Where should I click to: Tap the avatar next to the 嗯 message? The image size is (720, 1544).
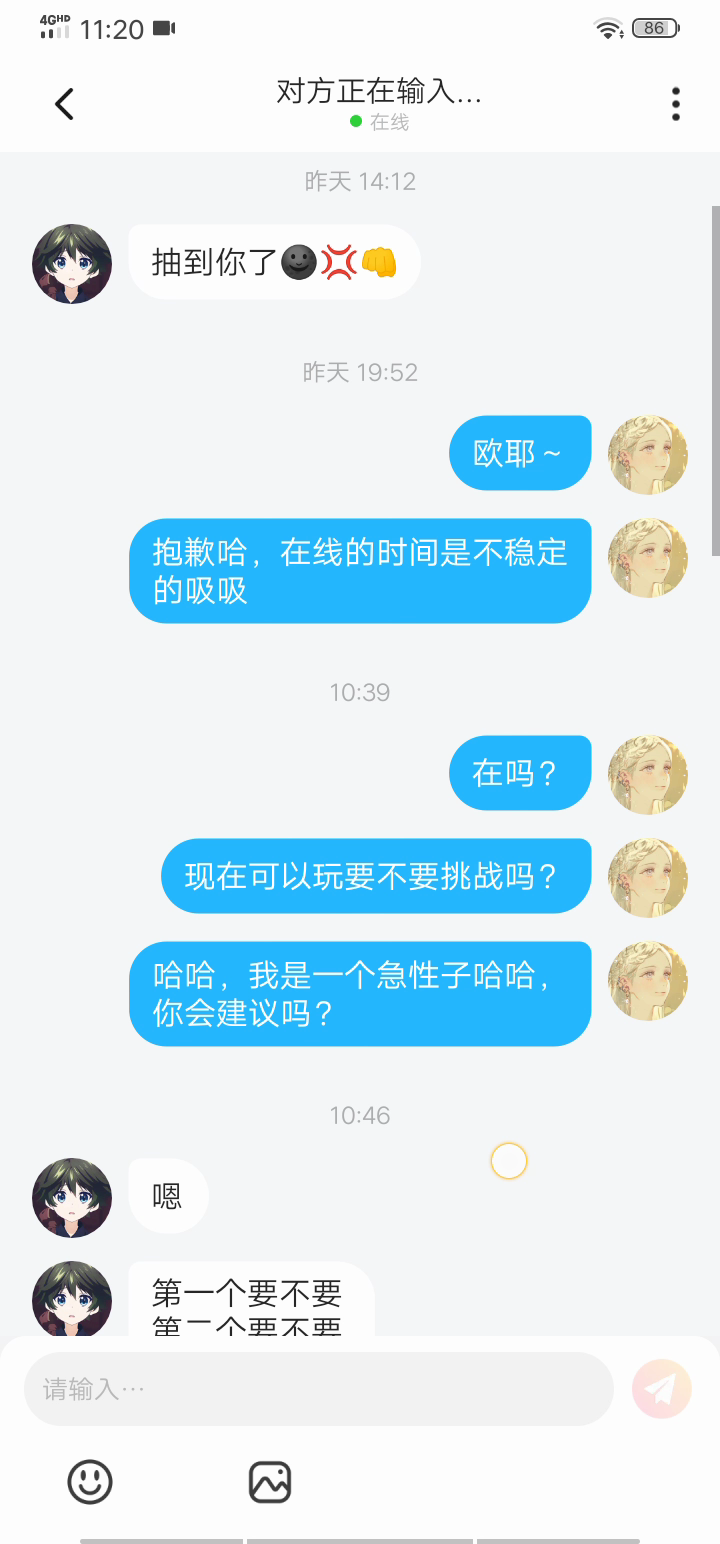[x=72, y=1197]
